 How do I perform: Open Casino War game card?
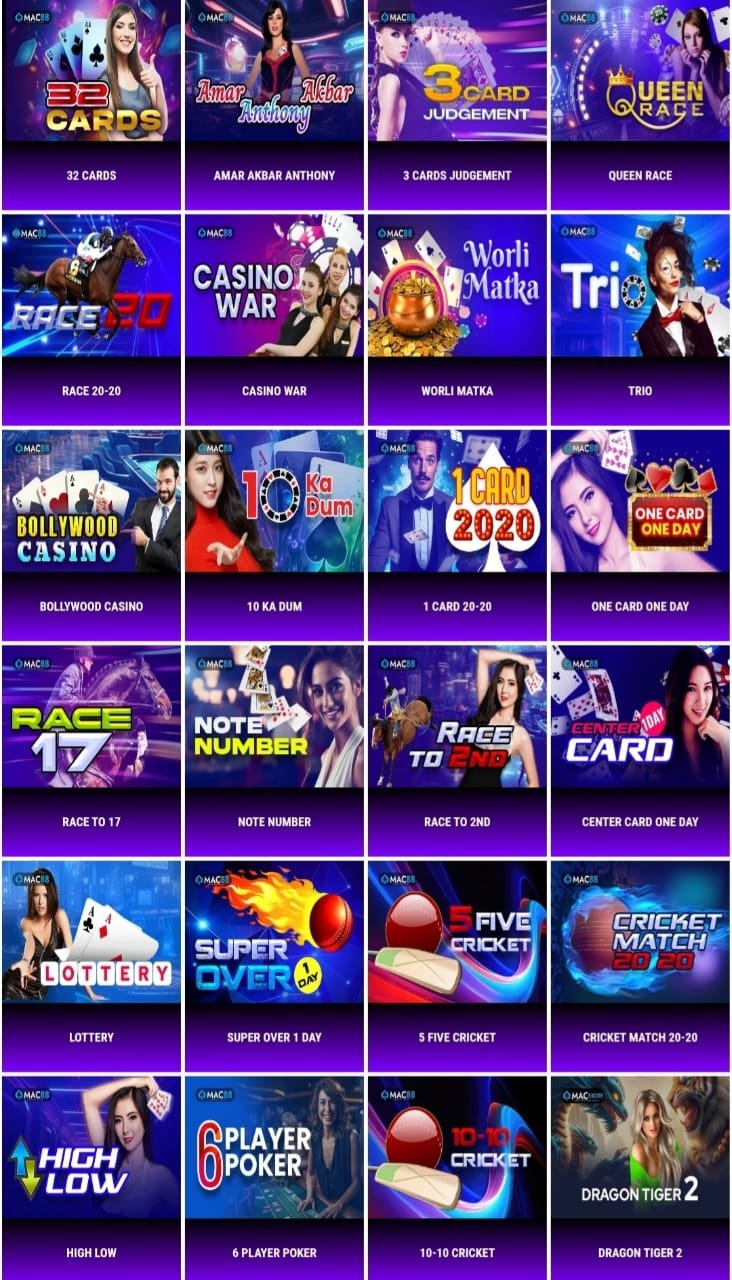pos(274,320)
